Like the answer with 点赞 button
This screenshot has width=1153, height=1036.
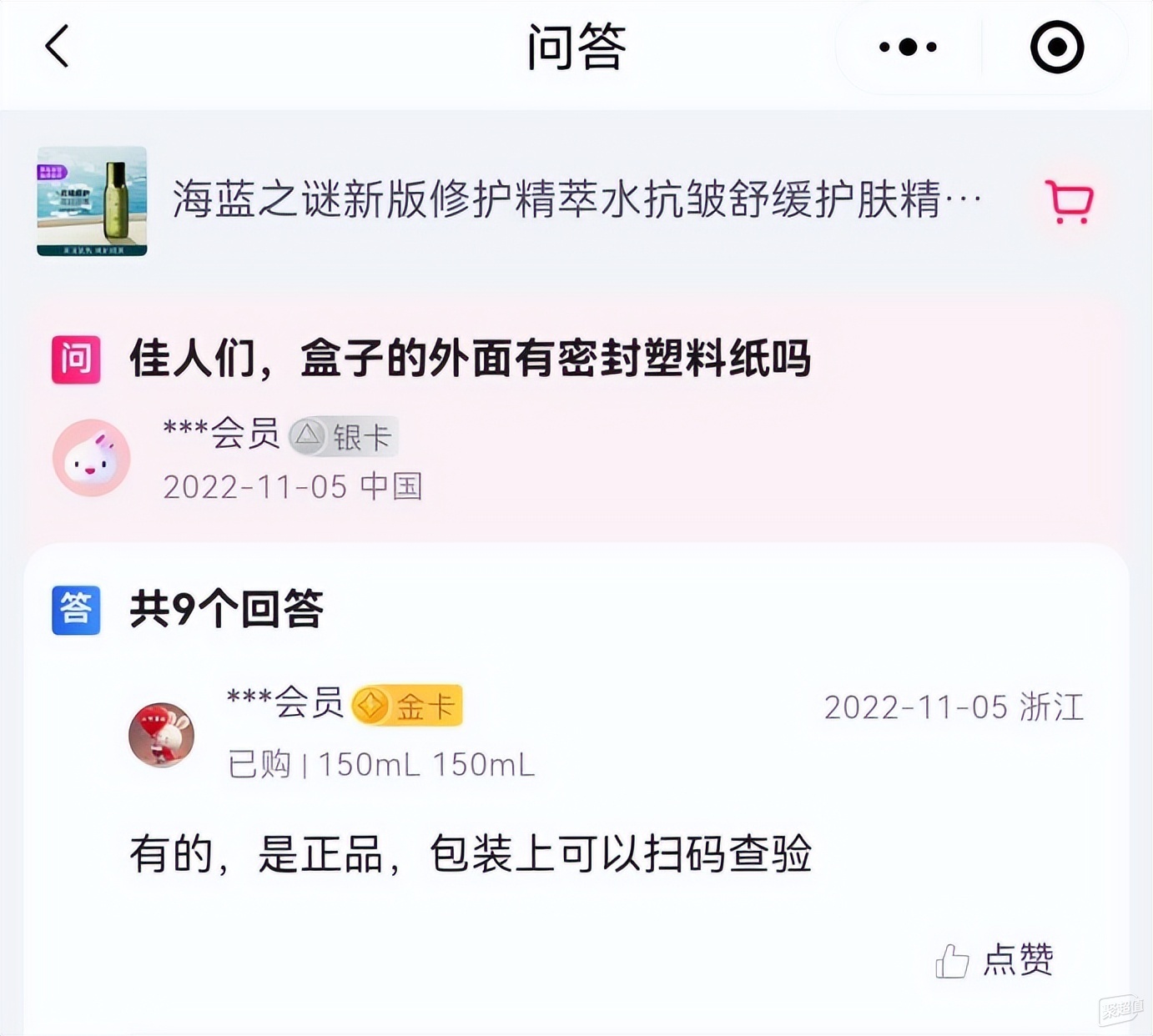pyautogui.click(x=994, y=960)
